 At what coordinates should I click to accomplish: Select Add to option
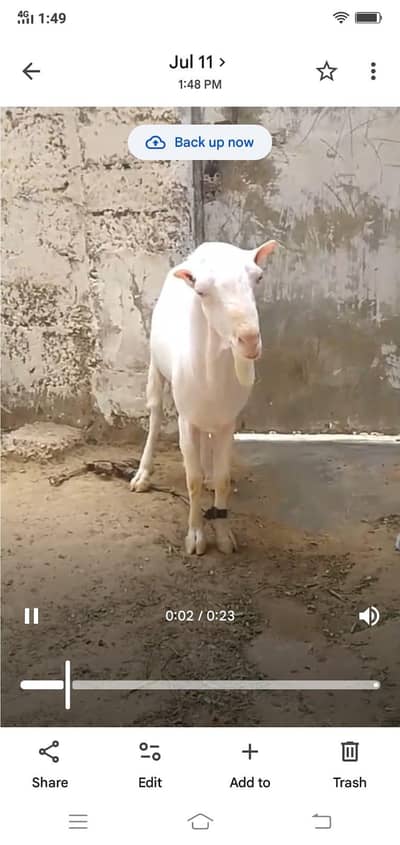(x=250, y=765)
